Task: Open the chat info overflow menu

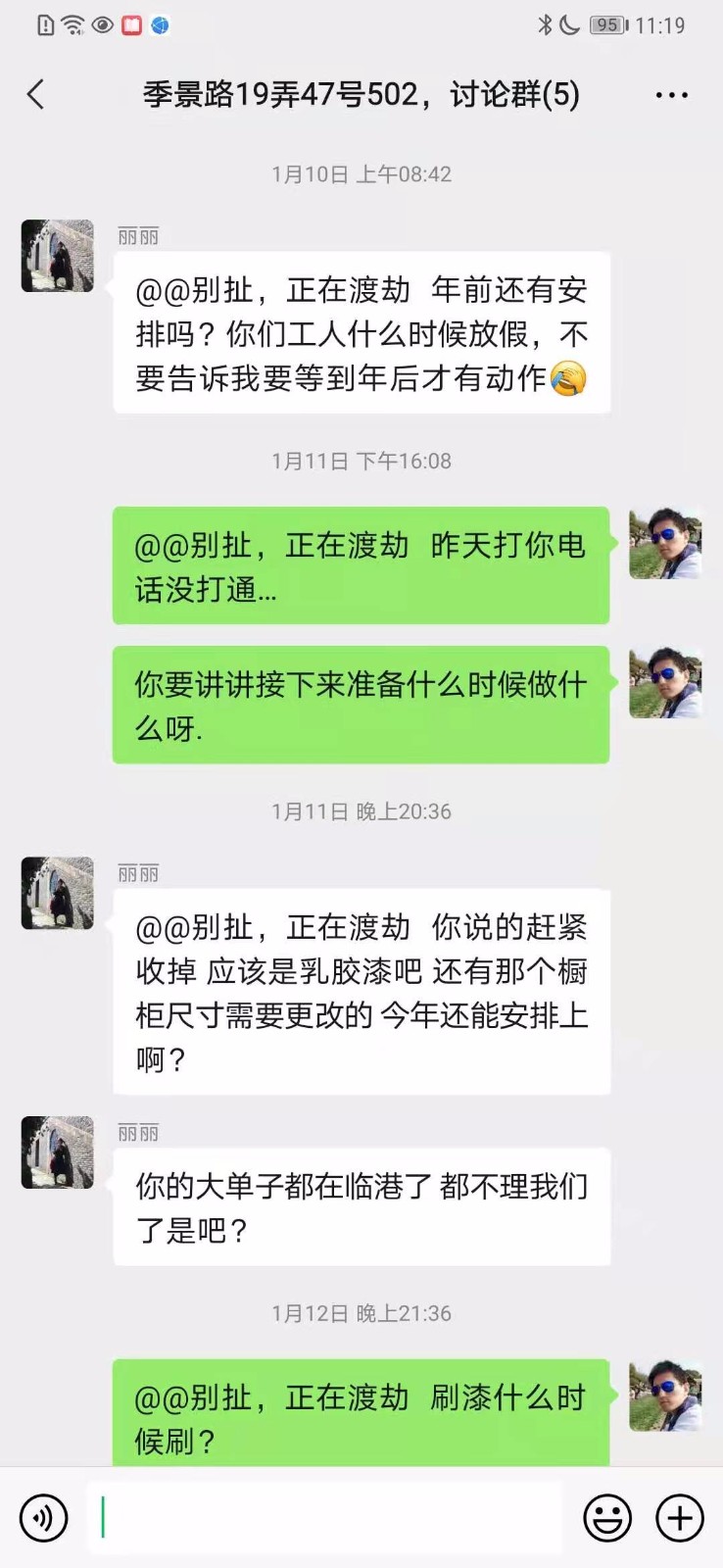Action: point(671,95)
